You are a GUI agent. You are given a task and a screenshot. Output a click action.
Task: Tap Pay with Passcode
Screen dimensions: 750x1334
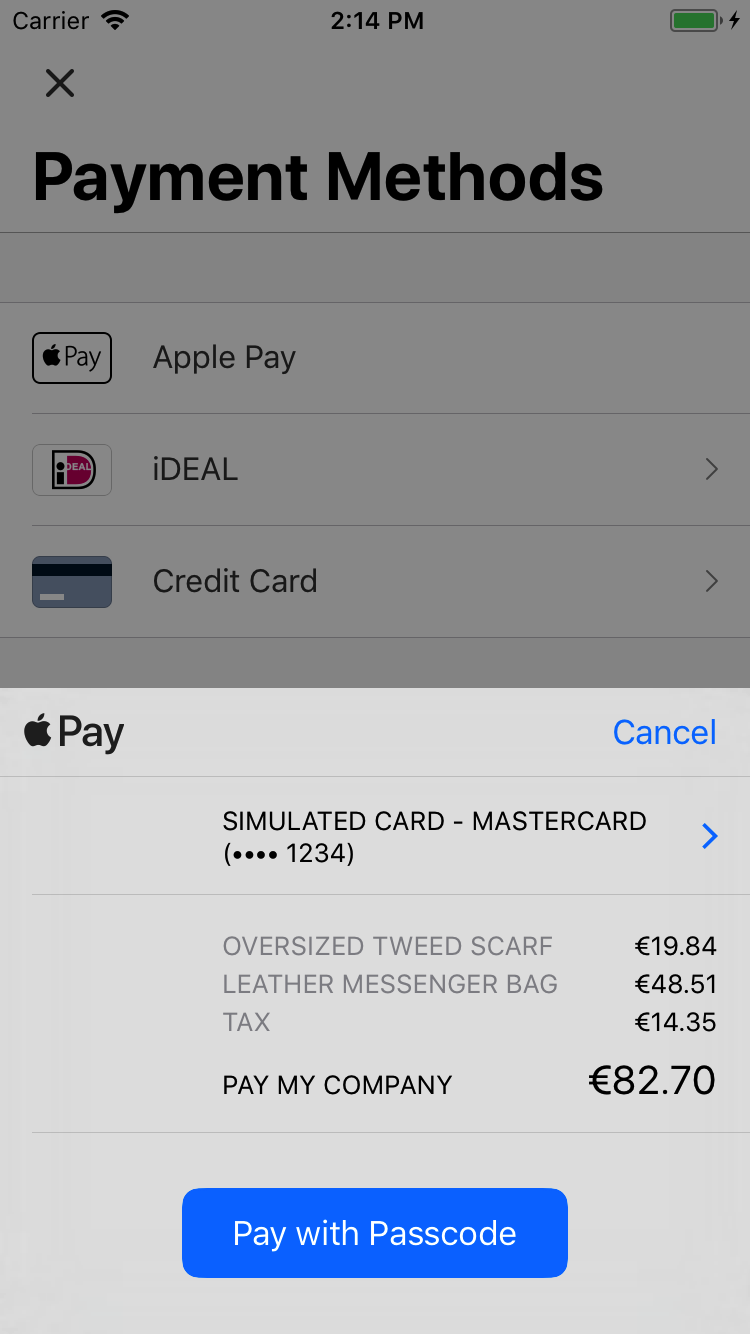pyautogui.click(x=375, y=1233)
